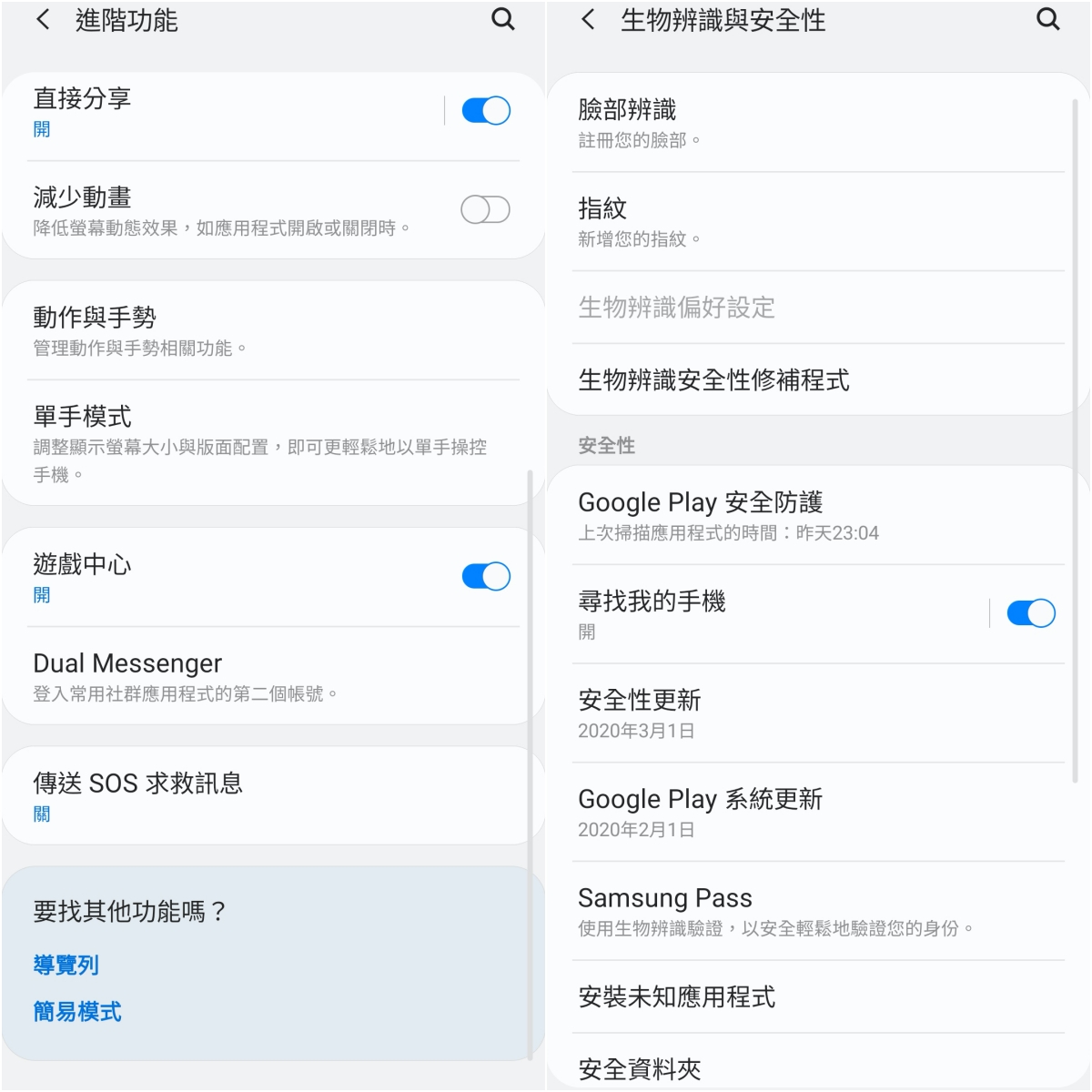Search within the 進階功能 settings
Image resolution: width=1092 pixels, height=1092 pixels.
pyautogui.click(x=502, y=19)
